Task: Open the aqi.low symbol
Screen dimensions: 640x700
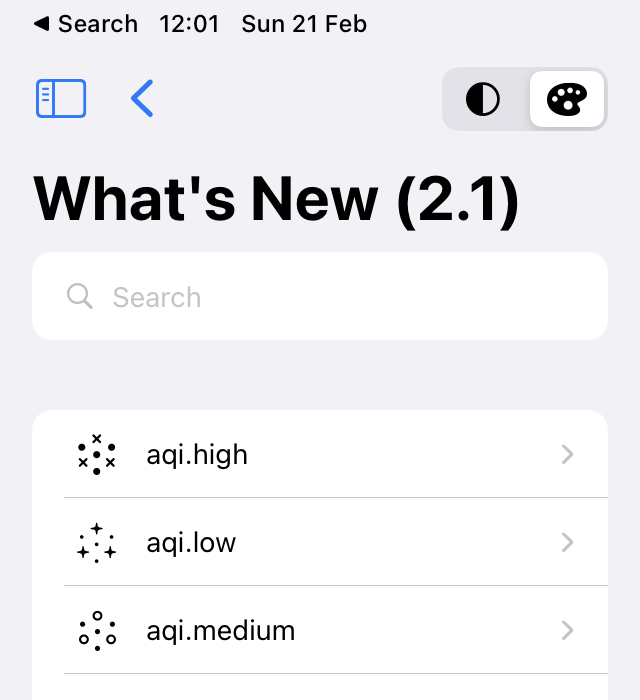Action: tap(320, 543)
